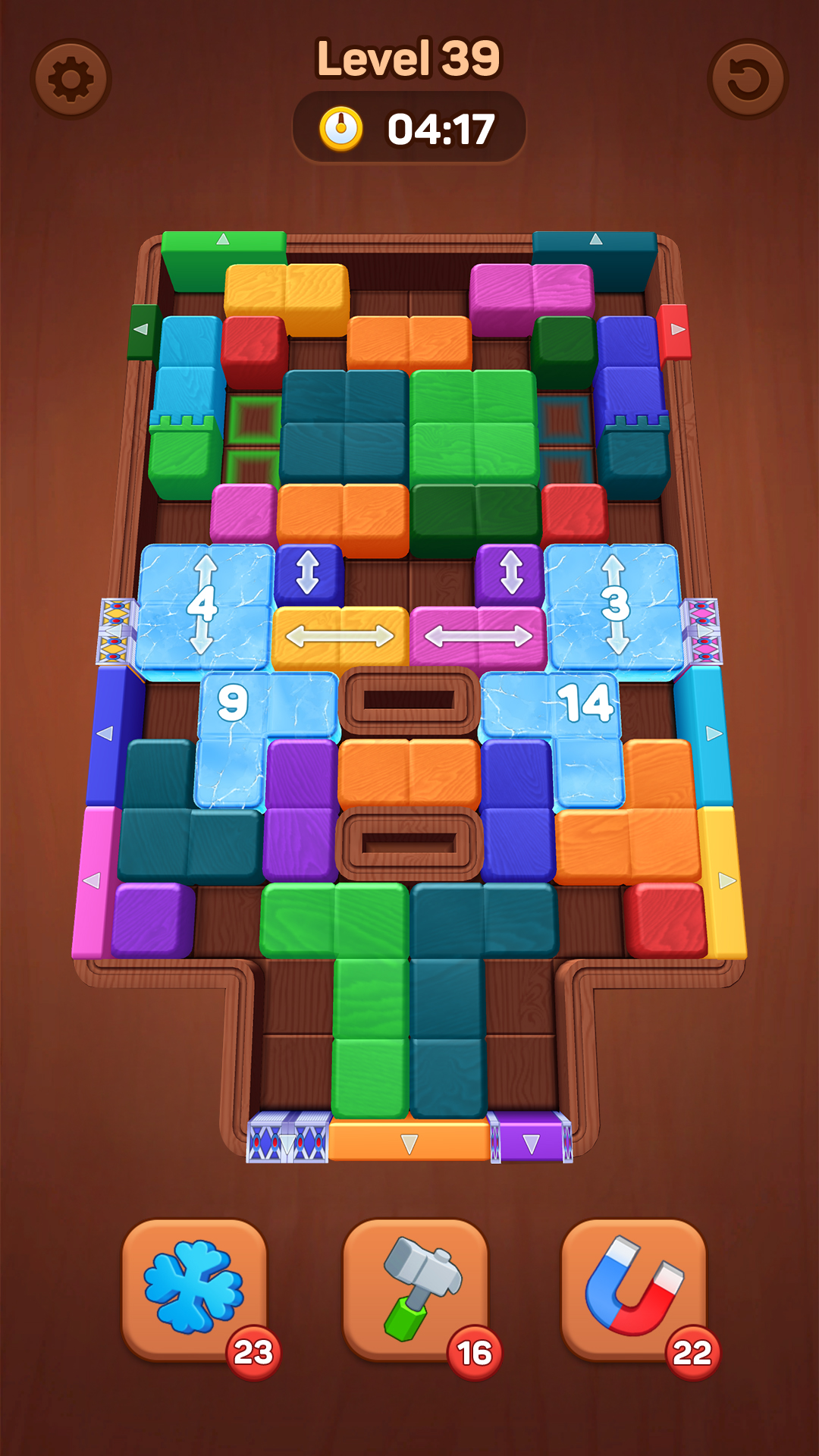Restart the level with the retry icon

[748, 79]
